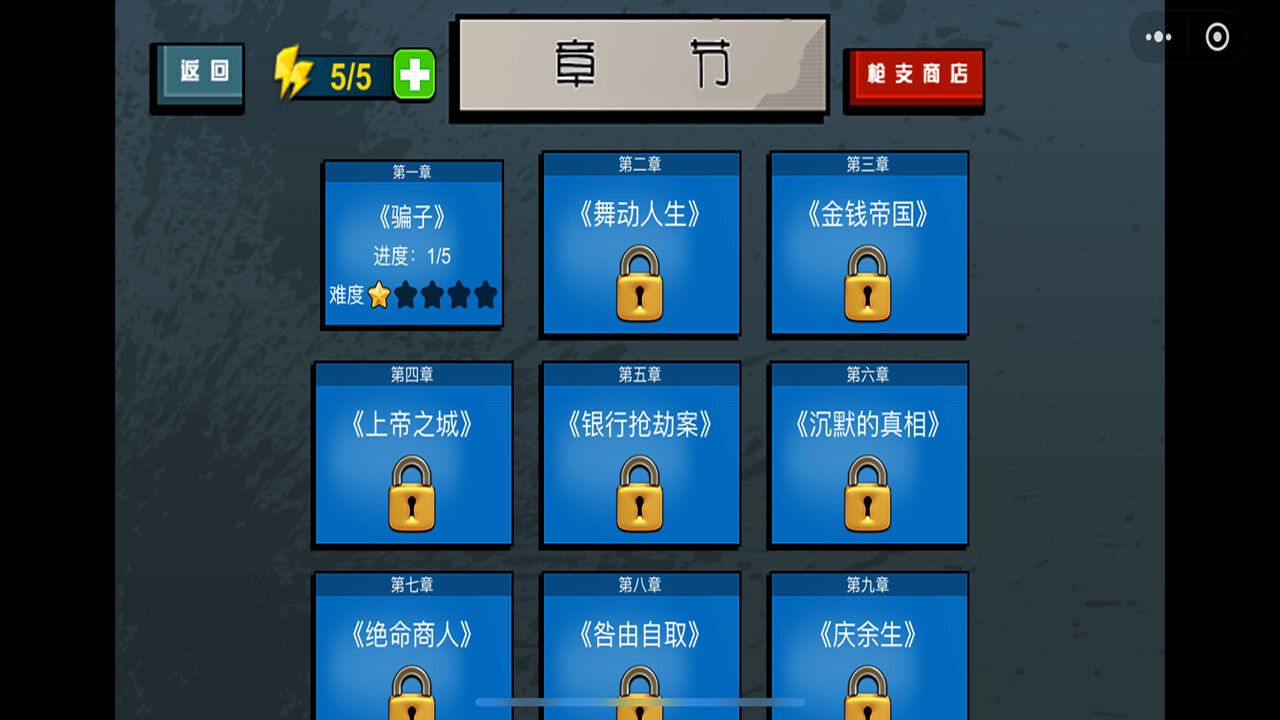Screen dimensions: 1280x720
Task: Select locked chapter 《庆余生》
Action: point(868,645)
